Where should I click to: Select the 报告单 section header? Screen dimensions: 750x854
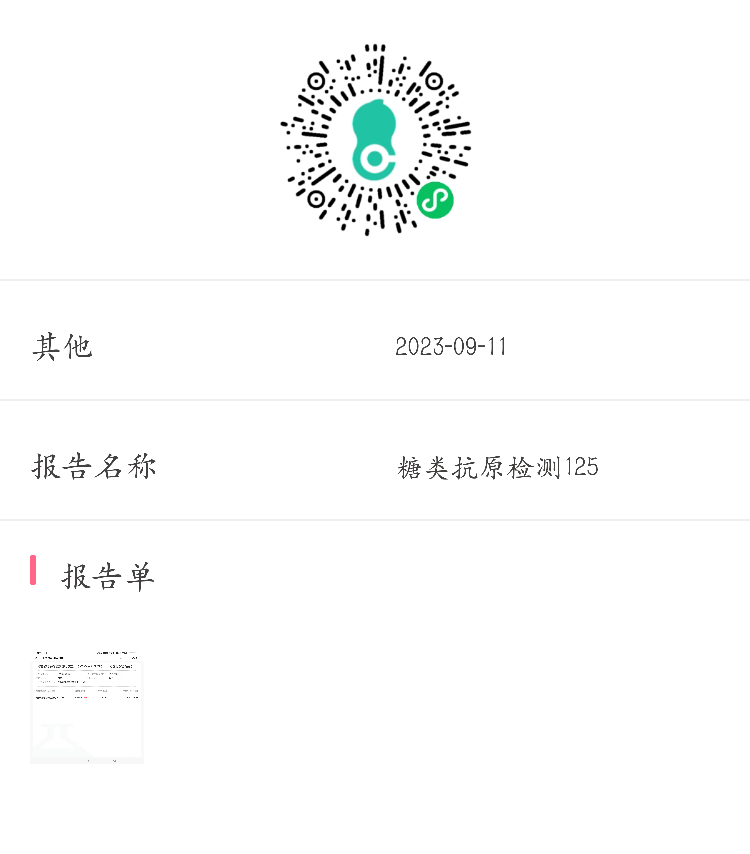[x=107, y=576]
